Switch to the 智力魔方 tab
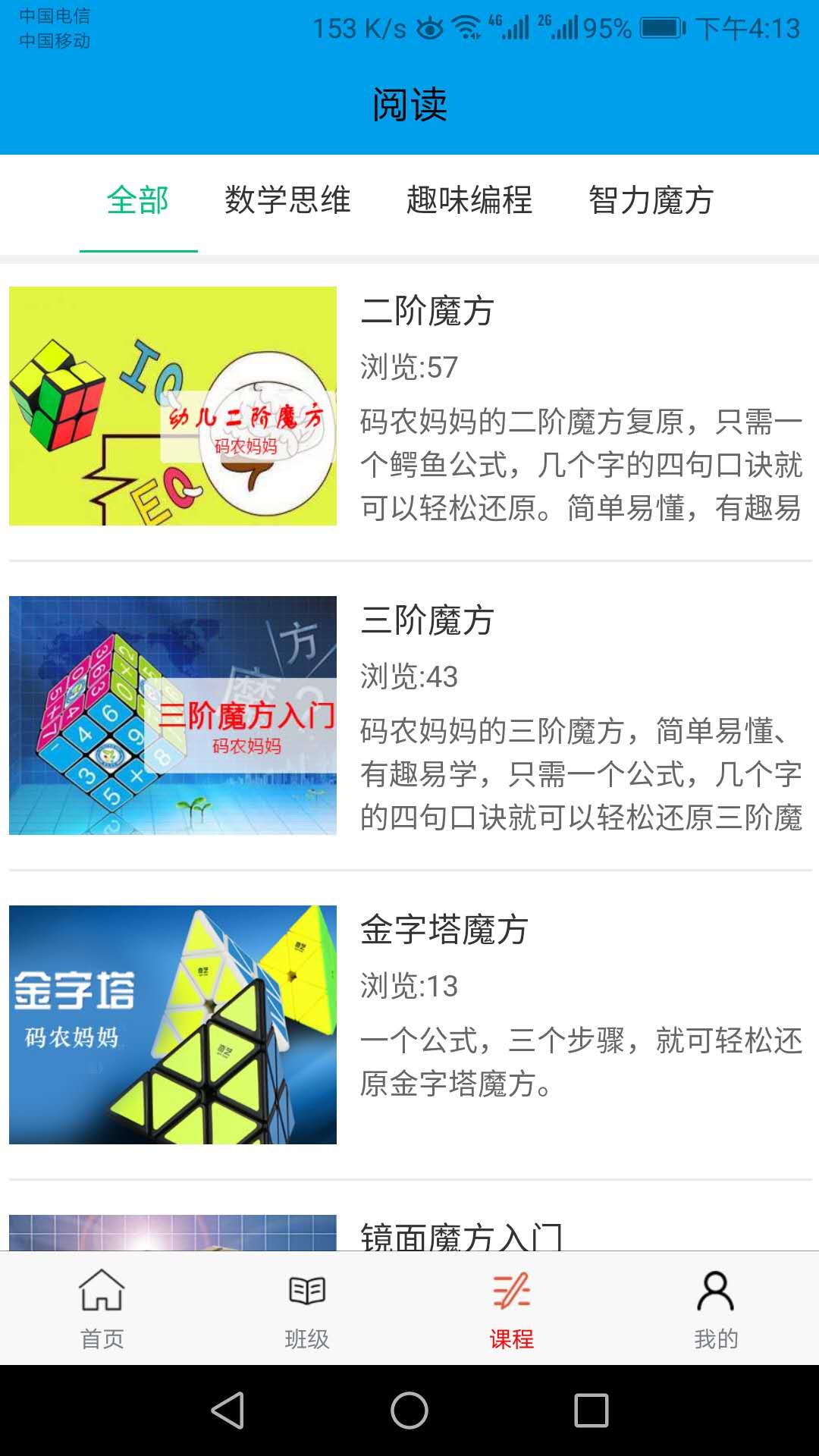Screen dimensions: 819x1456 (x=651, y=202)
